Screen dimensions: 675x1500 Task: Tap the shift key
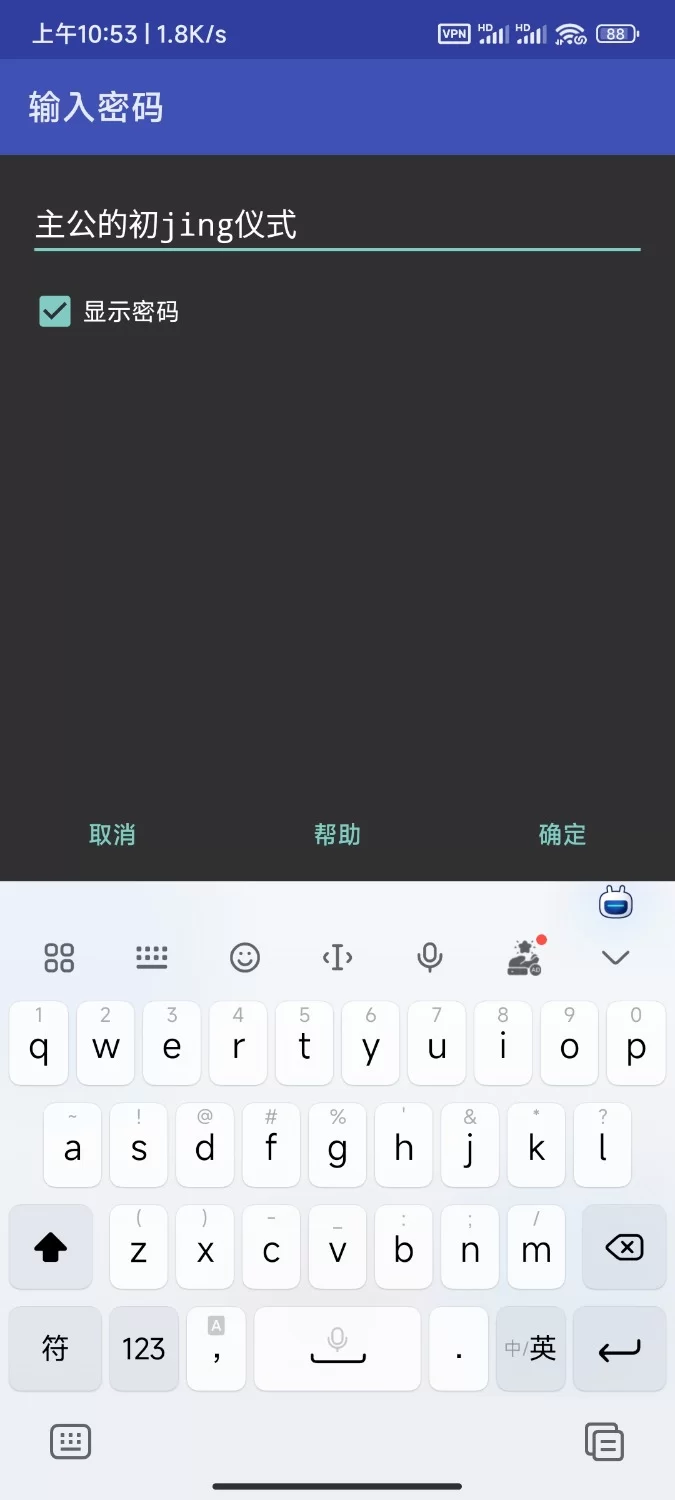[x=51, y=1247]
